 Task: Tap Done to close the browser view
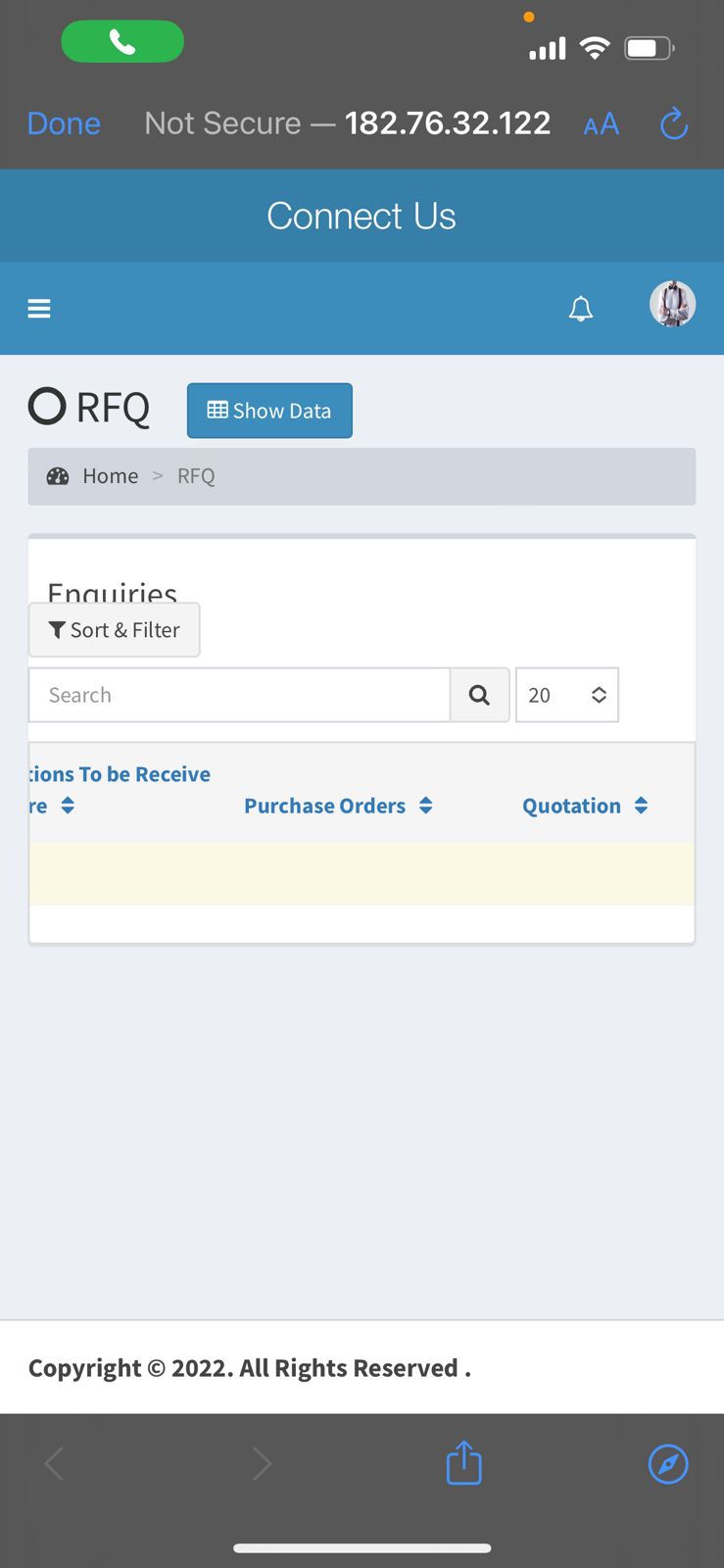(64, 123)
